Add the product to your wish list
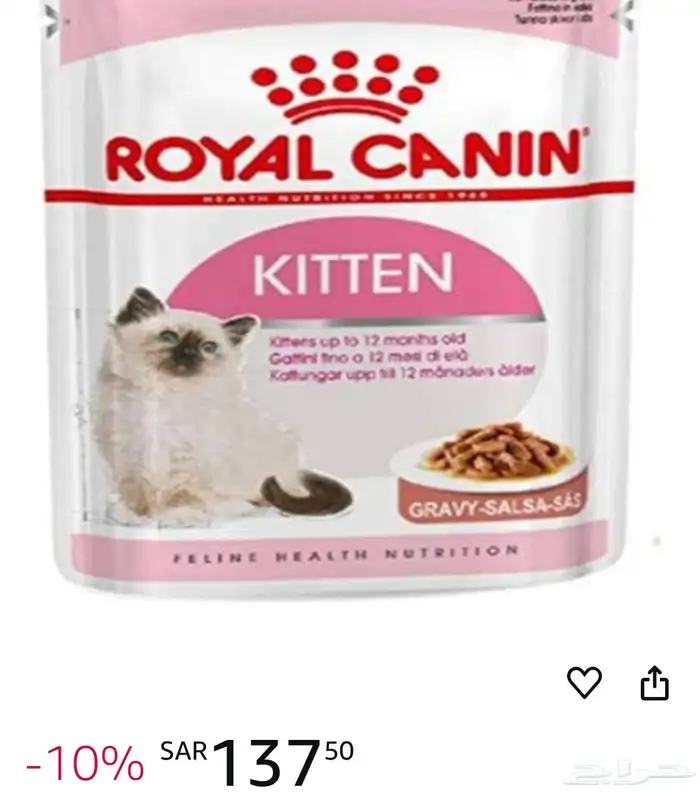 click(x=584, y=682)
